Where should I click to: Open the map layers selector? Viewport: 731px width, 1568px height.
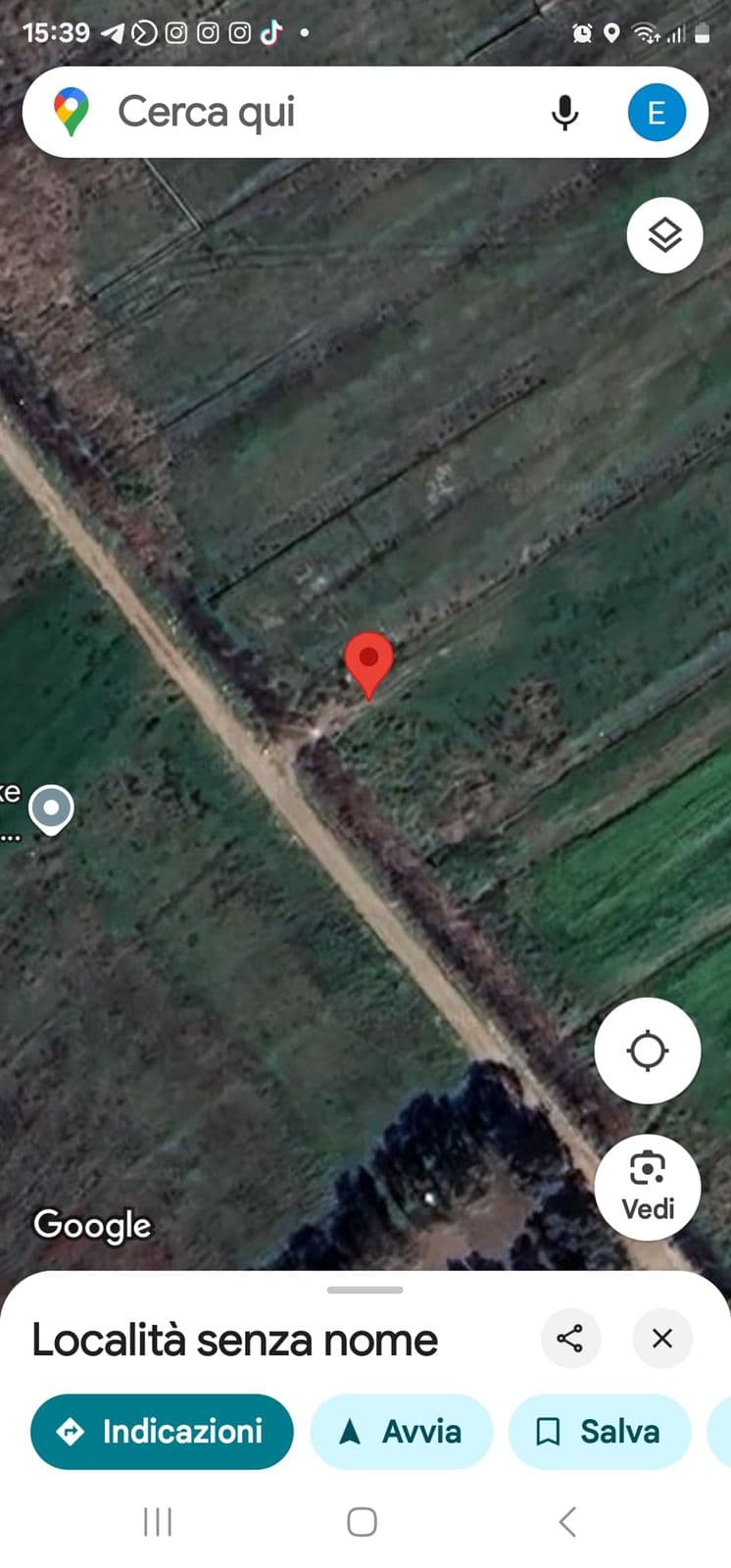coord(664,235)
